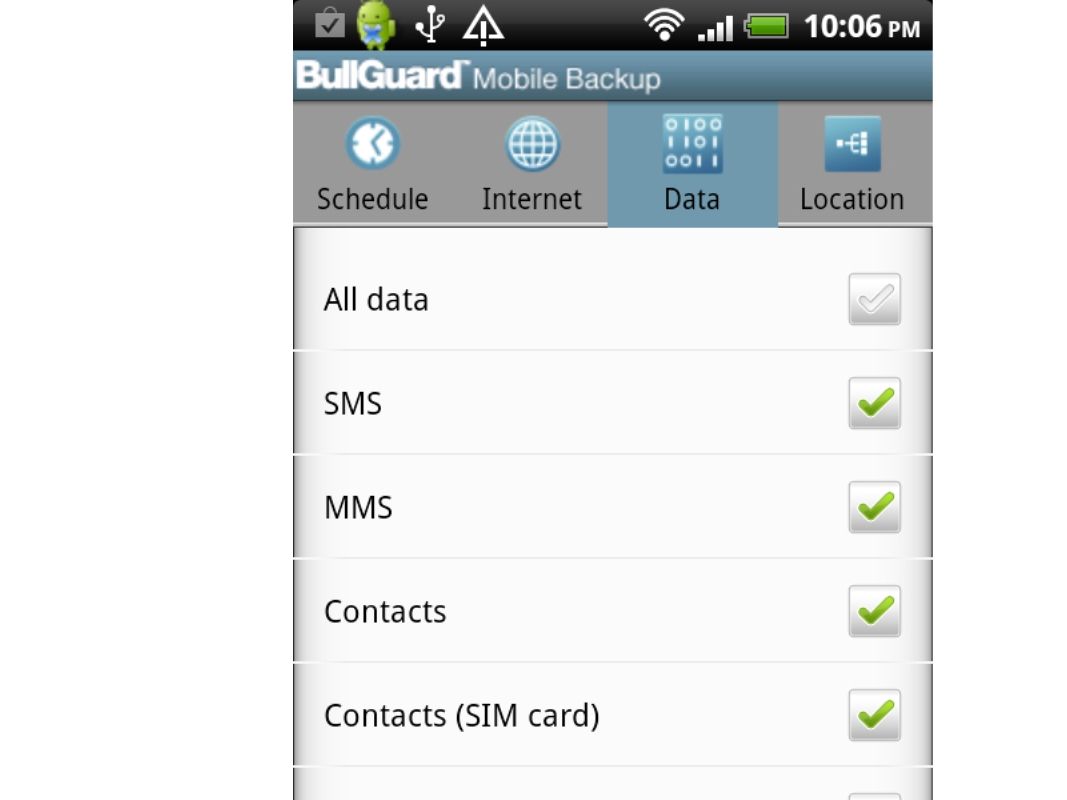Toggle the Contacts checkbox off
This screenshot has width=1067, height=800.
point(874,611)
